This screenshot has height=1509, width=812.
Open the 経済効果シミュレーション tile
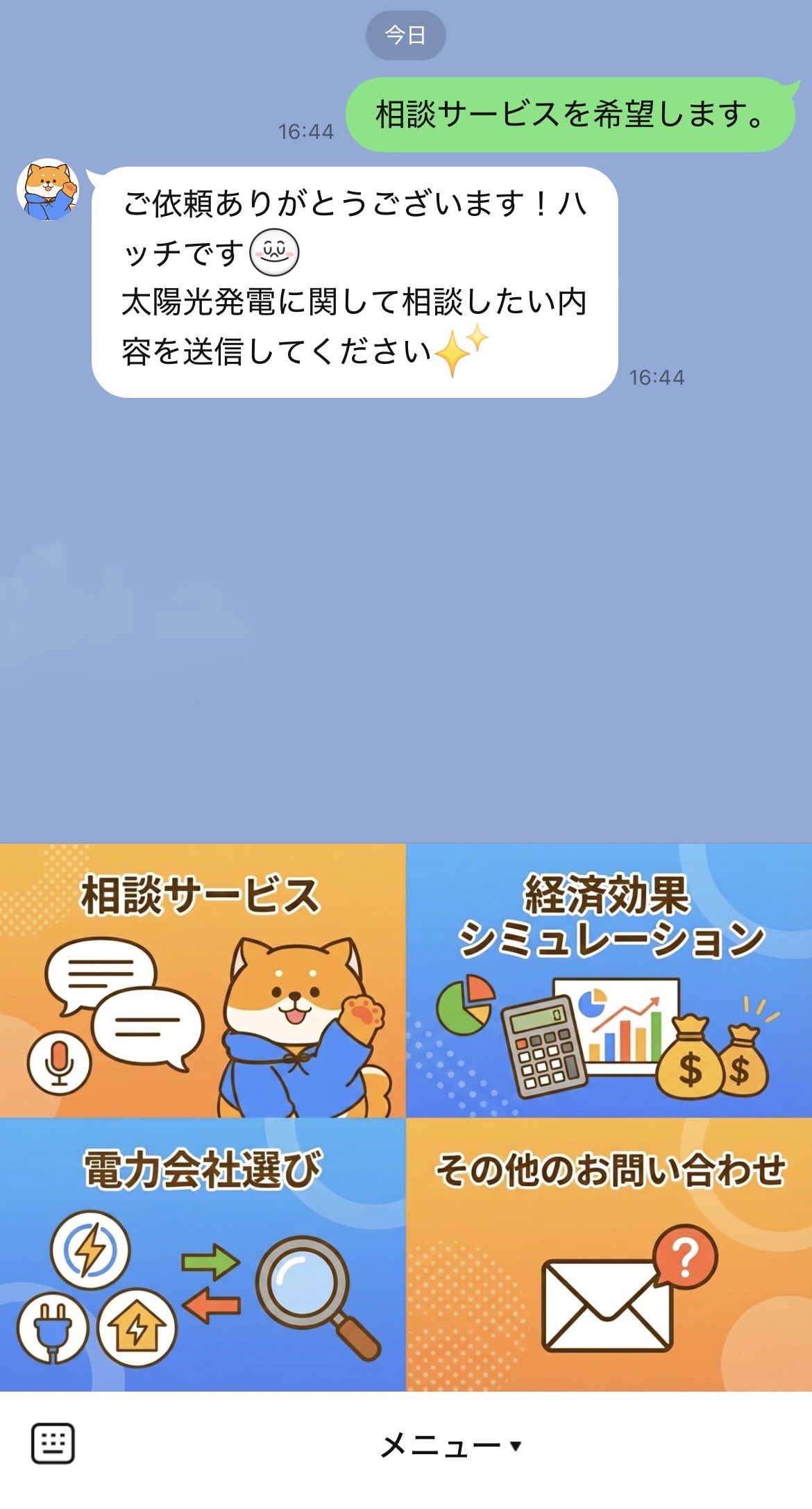pos(609,981)
